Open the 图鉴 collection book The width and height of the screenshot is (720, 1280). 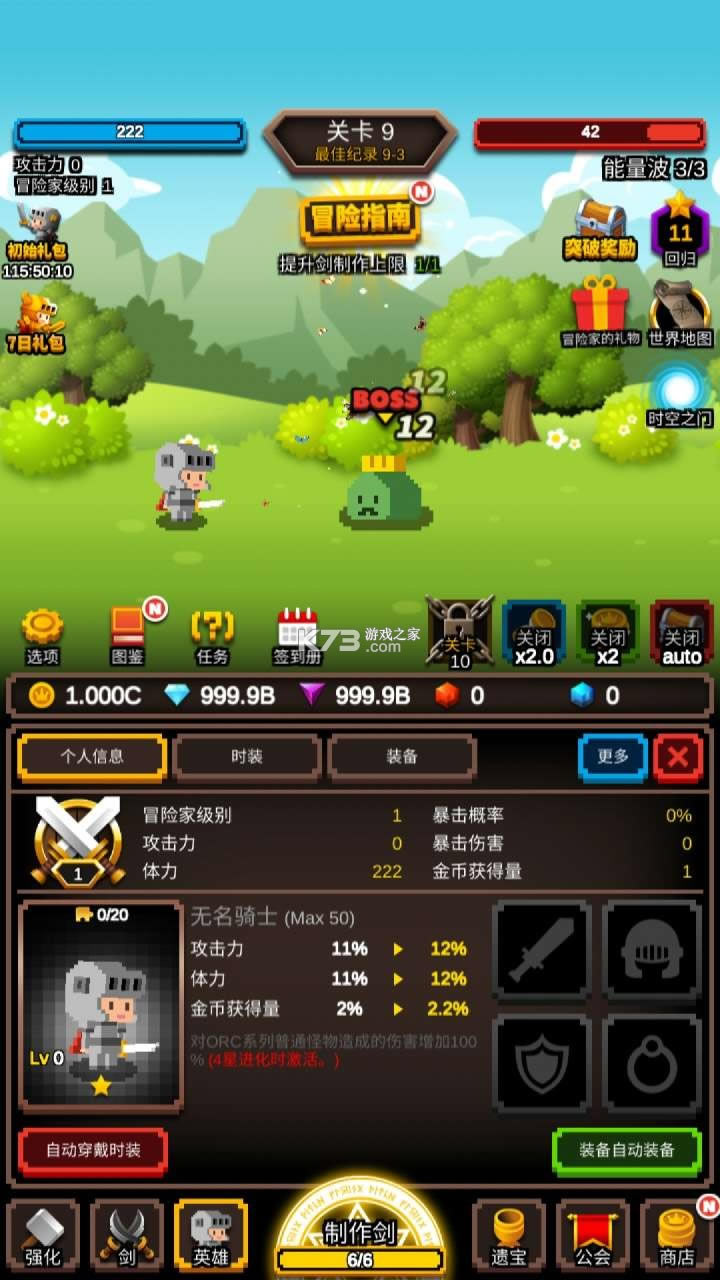click(x=128, y=636)
